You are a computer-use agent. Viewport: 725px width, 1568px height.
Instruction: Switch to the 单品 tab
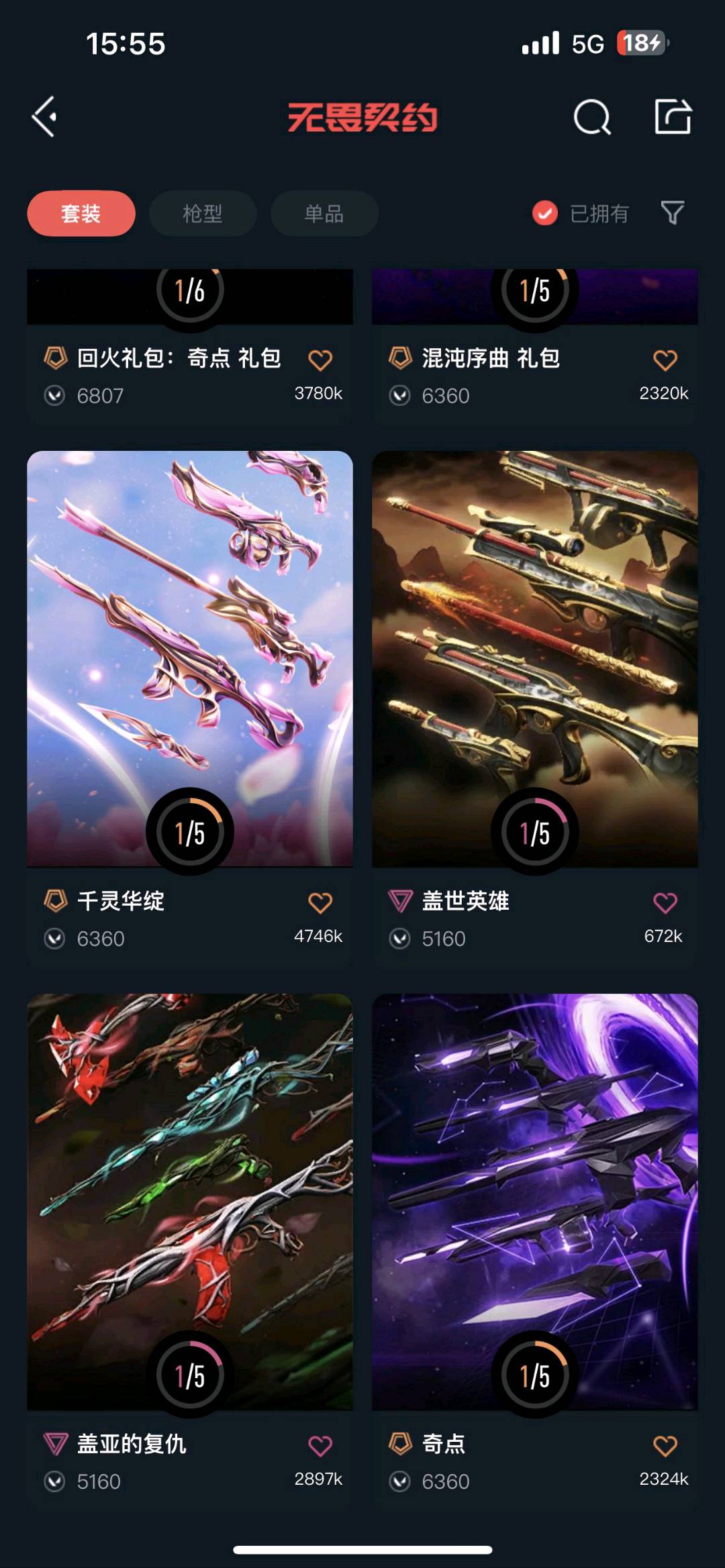tap(324, 213)
